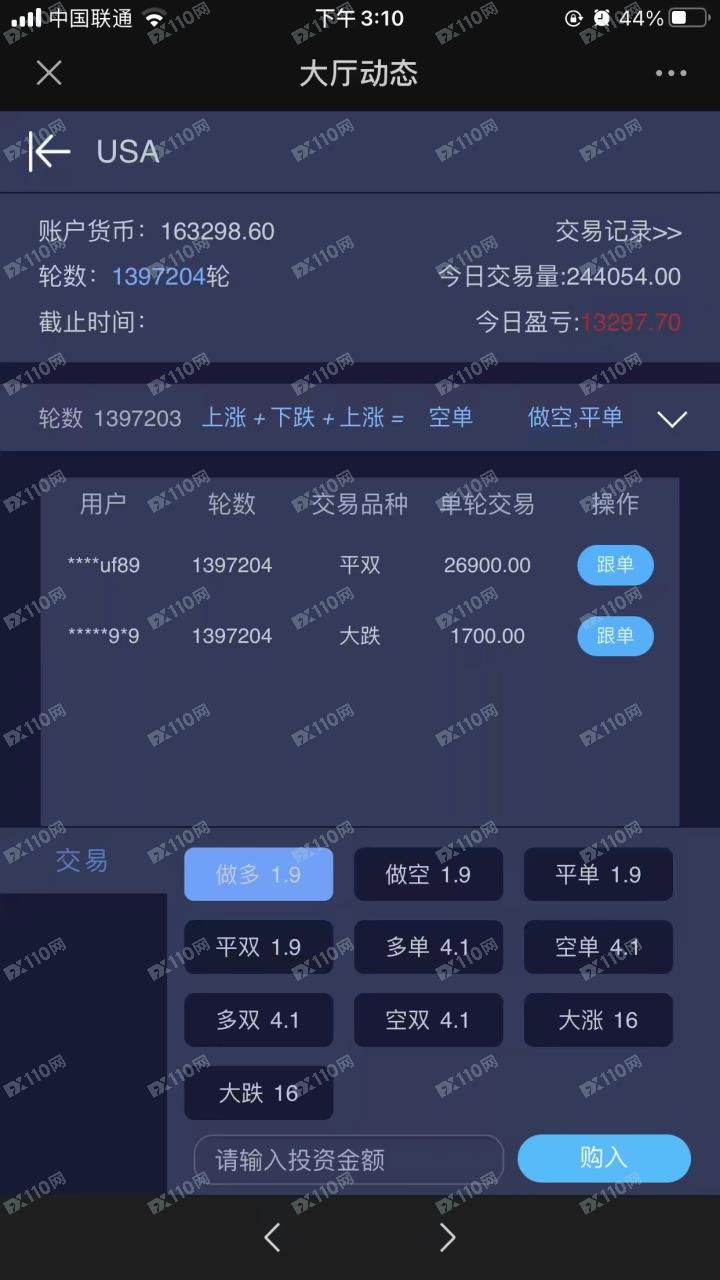The width and height of the screenshot is (720, 1280).
Task: Go to previous page with browser back arrow
Action: [x=272, y=1238]
